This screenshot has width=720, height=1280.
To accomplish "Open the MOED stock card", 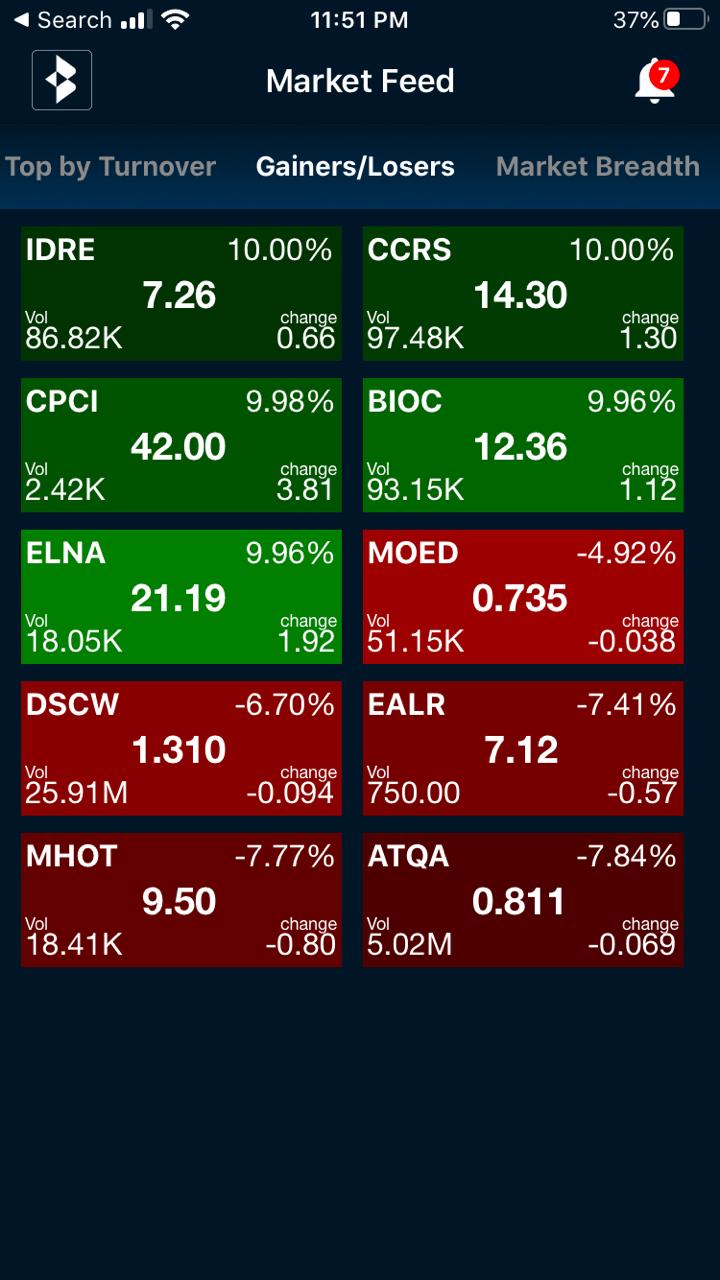I will pos(523,597).
